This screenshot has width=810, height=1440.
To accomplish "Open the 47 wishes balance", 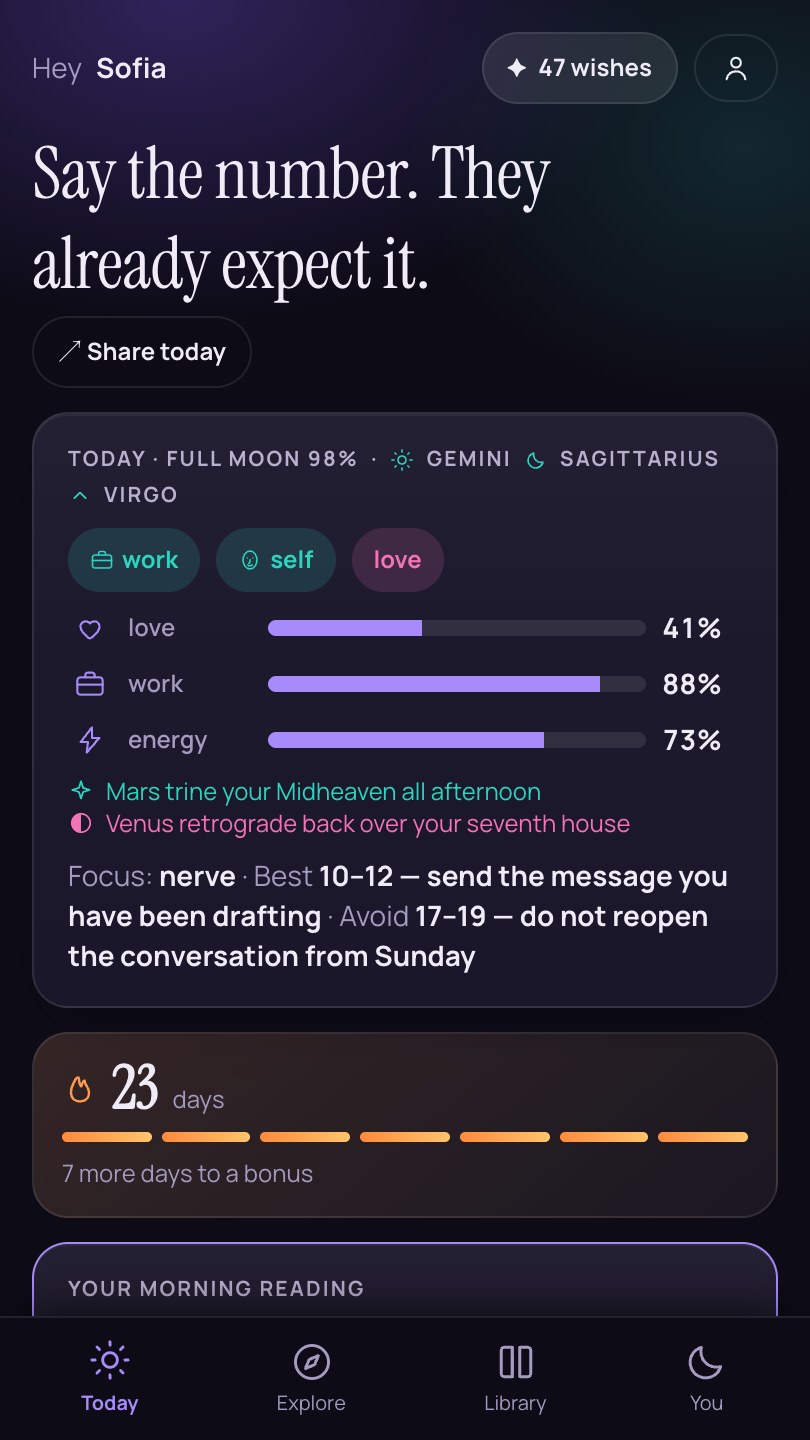I will (x=580, y=68).
